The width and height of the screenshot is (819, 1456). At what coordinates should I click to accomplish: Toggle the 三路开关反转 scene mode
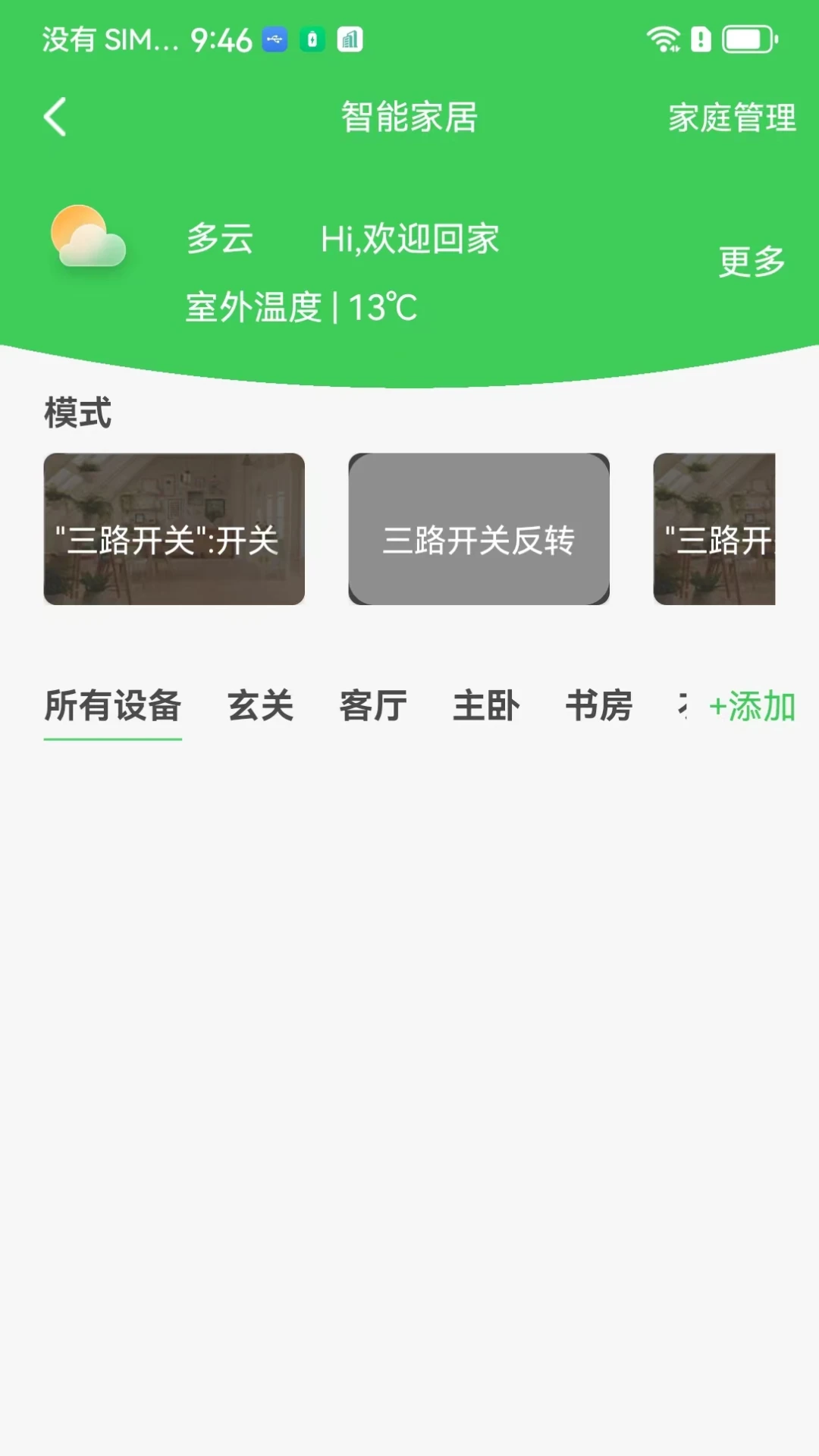pos(479,529)
